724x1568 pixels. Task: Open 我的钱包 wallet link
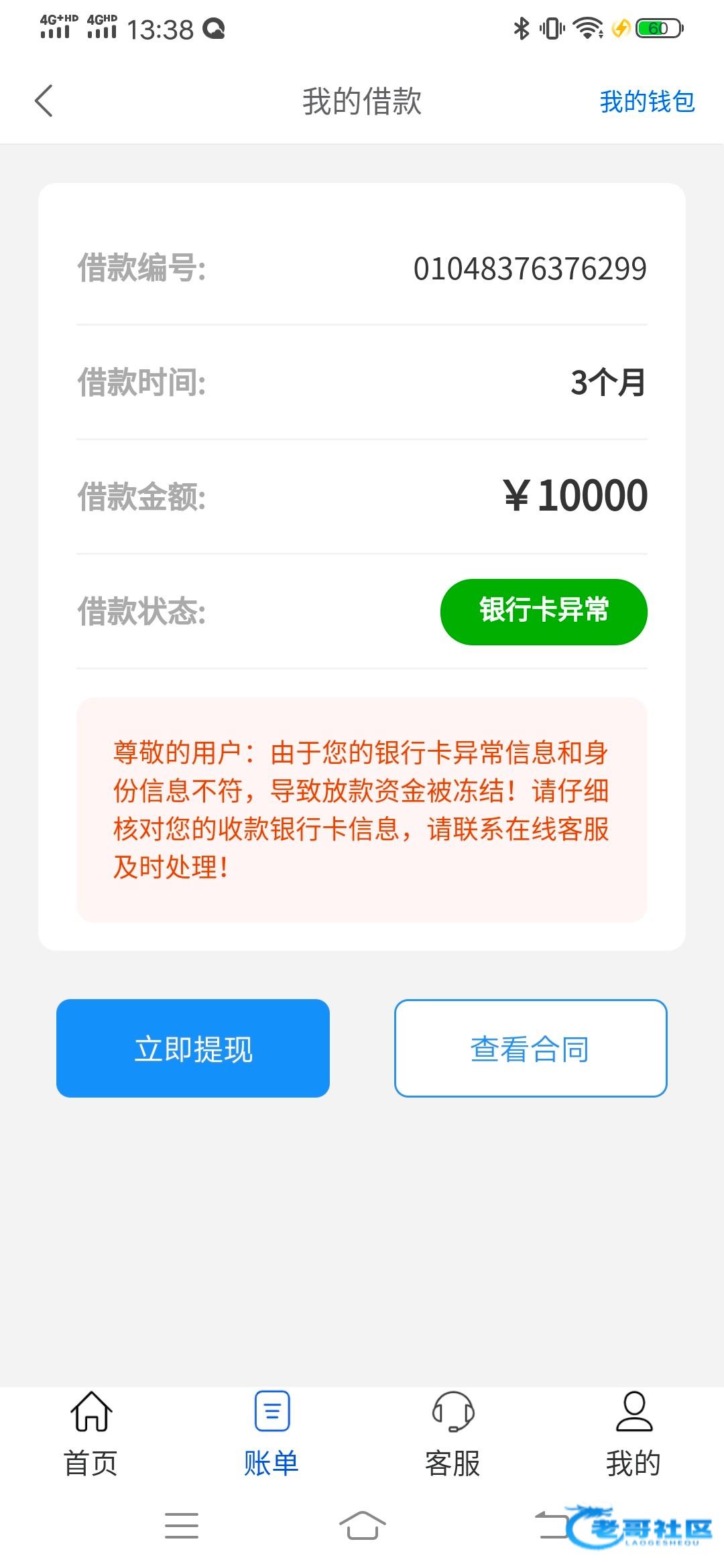click(646, 102)
